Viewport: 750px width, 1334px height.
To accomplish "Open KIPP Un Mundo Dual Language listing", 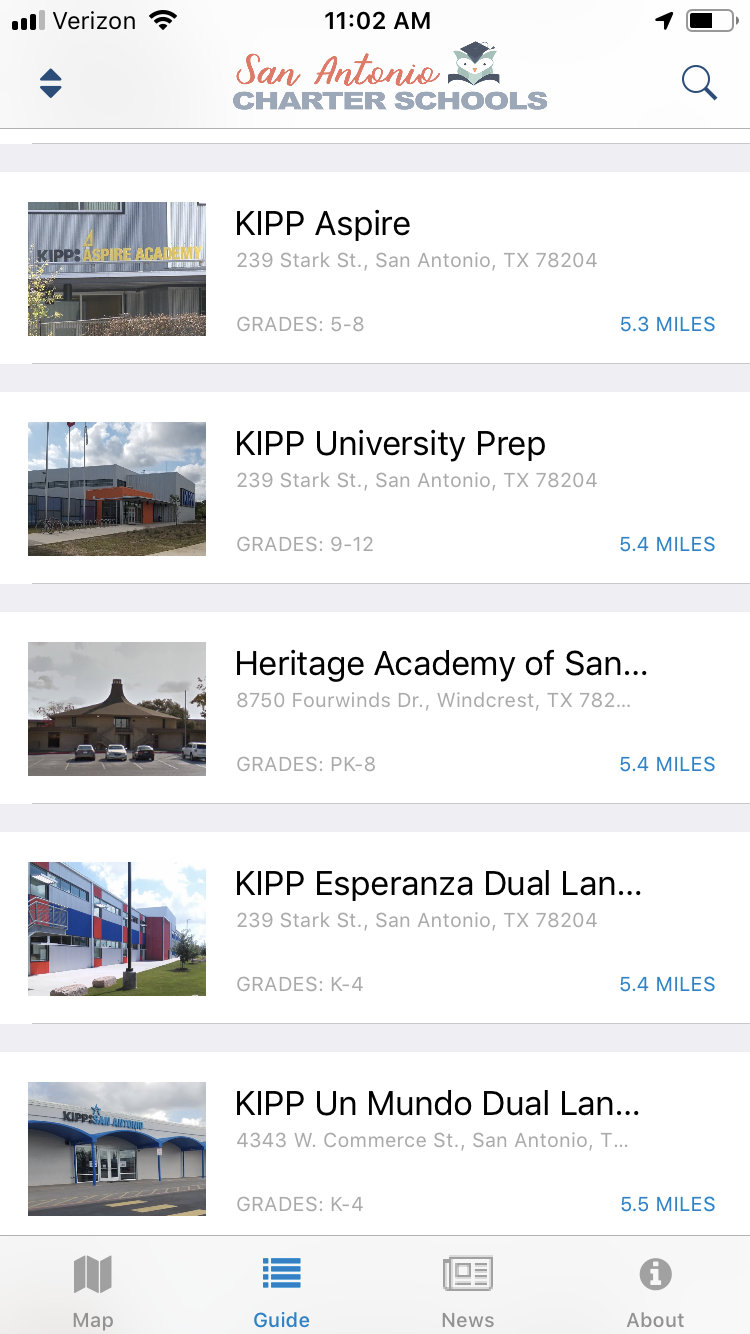I will (x=375, y=1144).
